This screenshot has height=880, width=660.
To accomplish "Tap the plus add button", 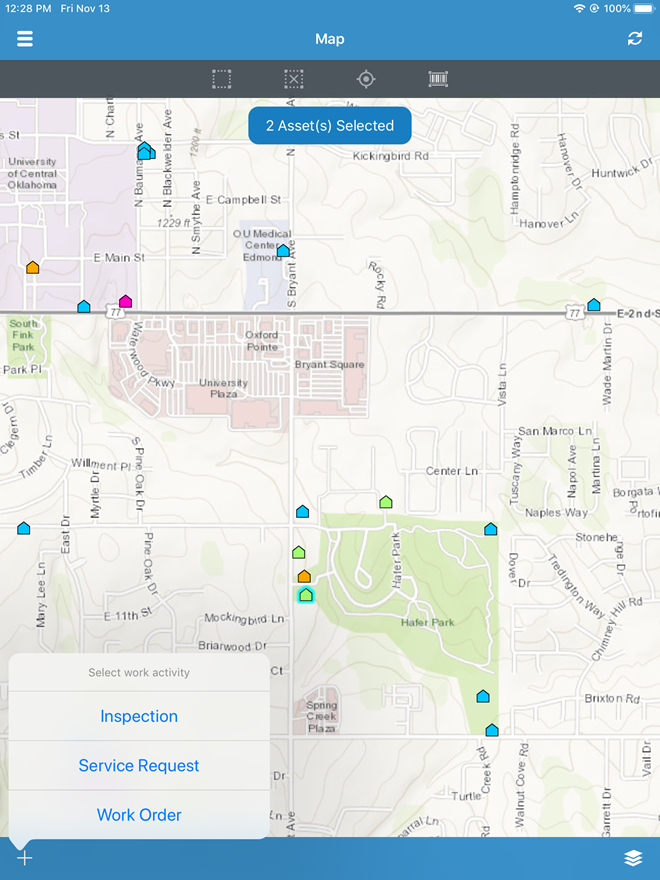I will (x=24, y=858).
